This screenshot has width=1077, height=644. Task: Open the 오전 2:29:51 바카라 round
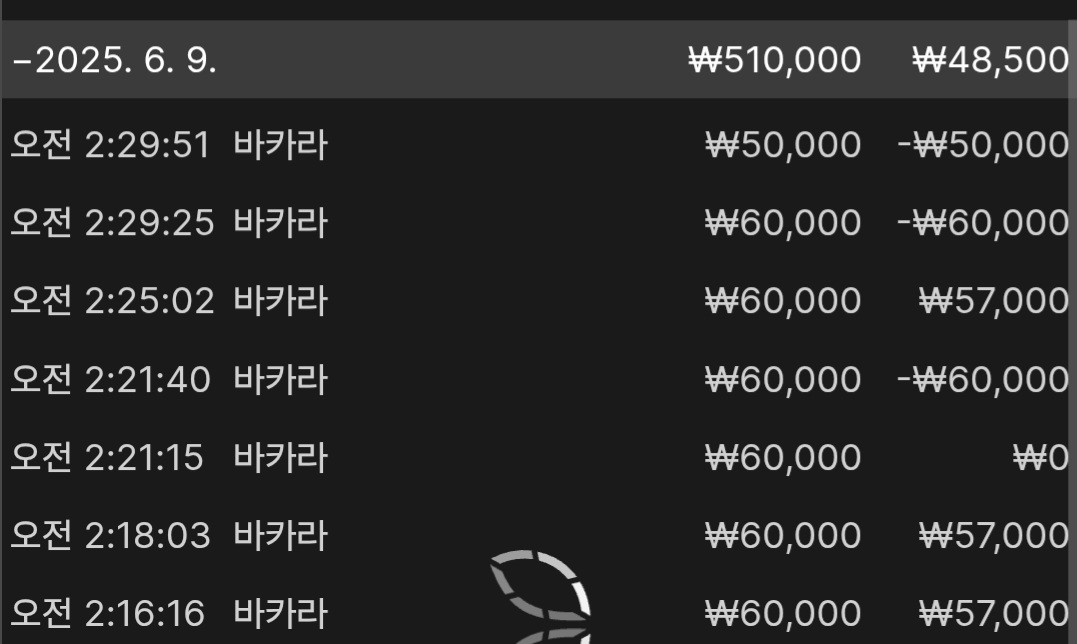(170, 146)
